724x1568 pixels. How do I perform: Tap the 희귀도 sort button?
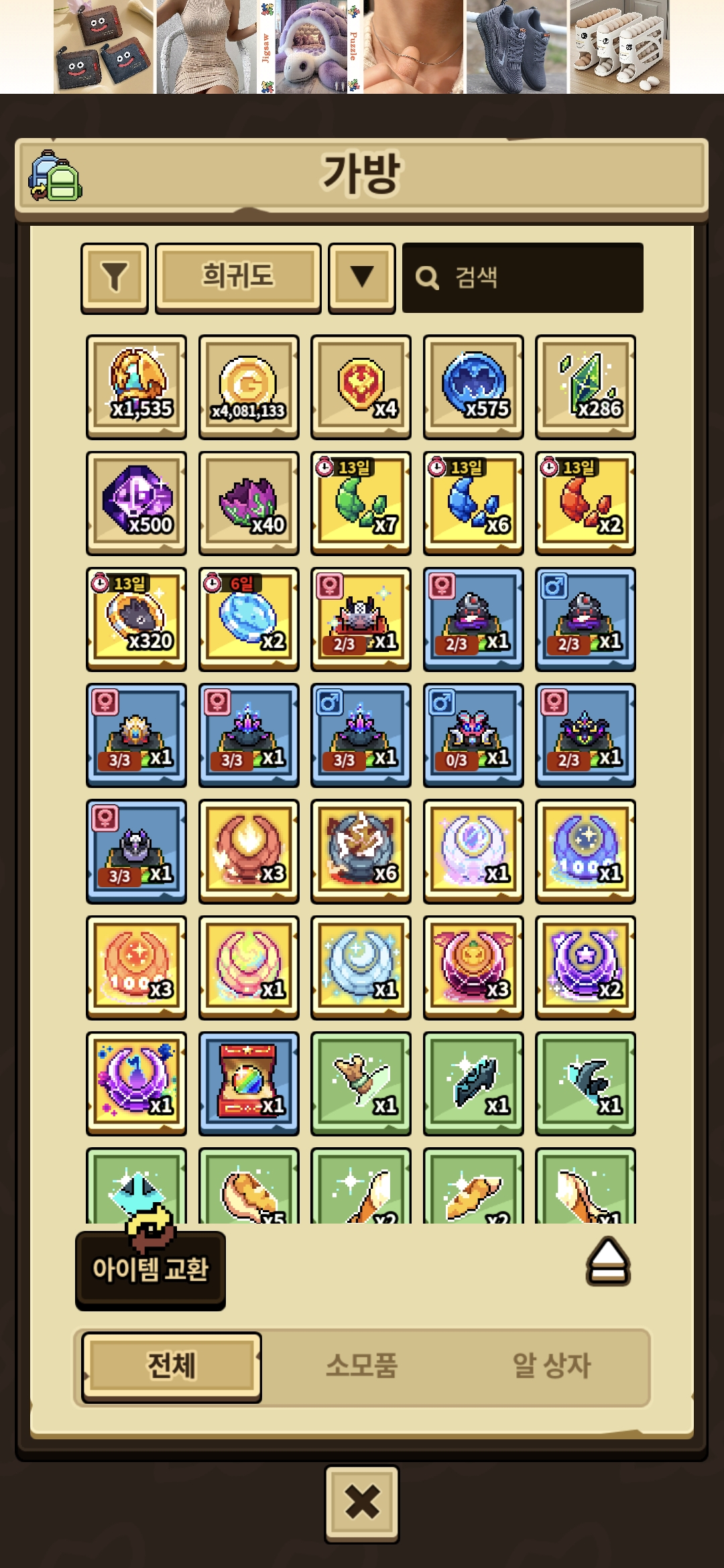[x=238, y=277]
